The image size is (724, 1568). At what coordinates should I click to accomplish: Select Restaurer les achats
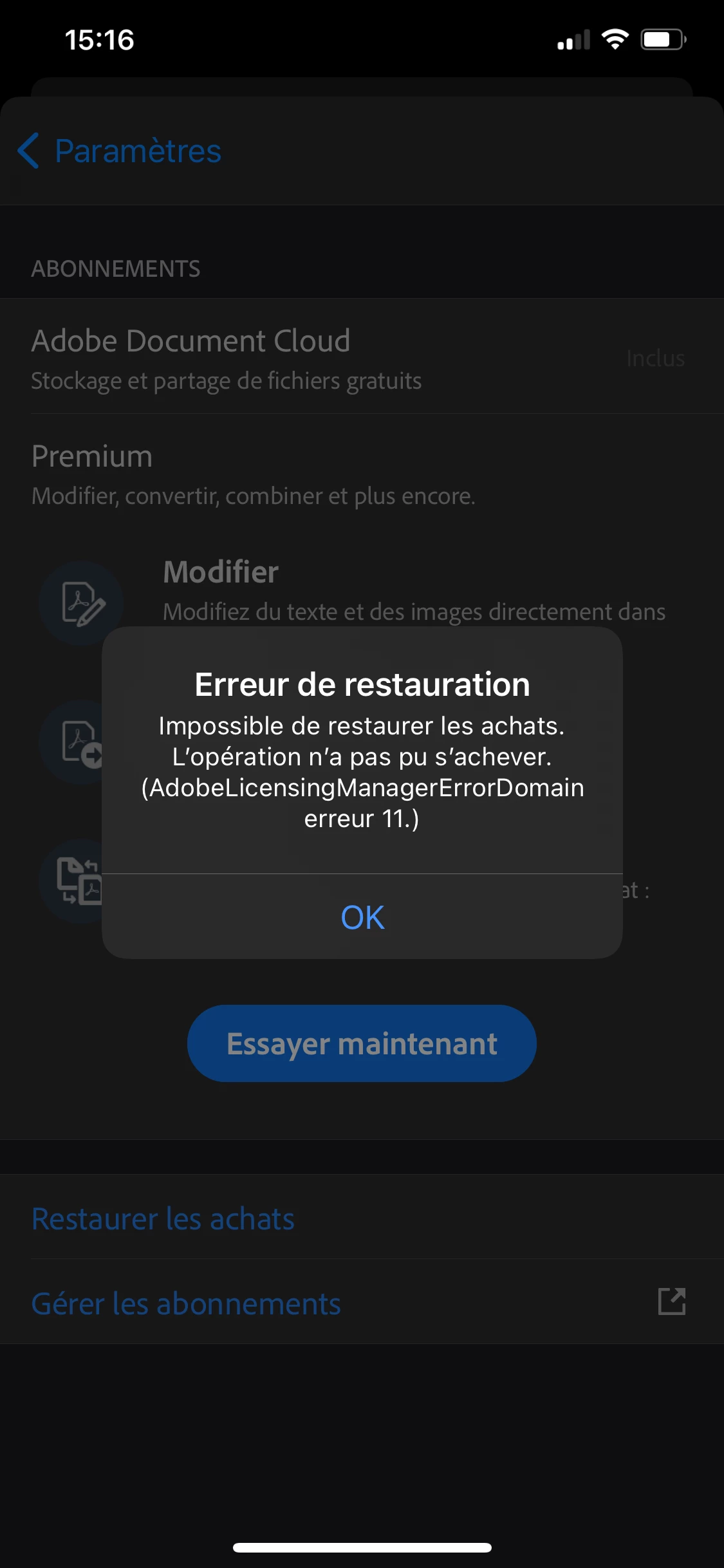163,1218
